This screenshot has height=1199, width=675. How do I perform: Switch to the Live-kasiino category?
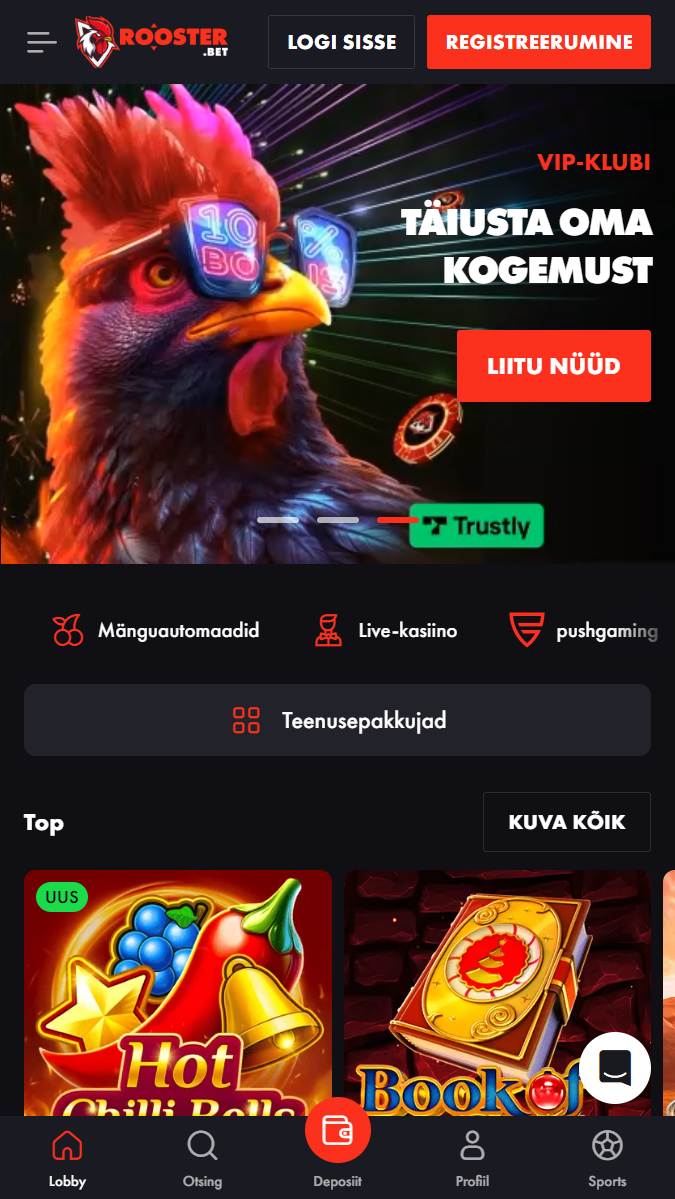pyautogui.click(x=386, y=631)
